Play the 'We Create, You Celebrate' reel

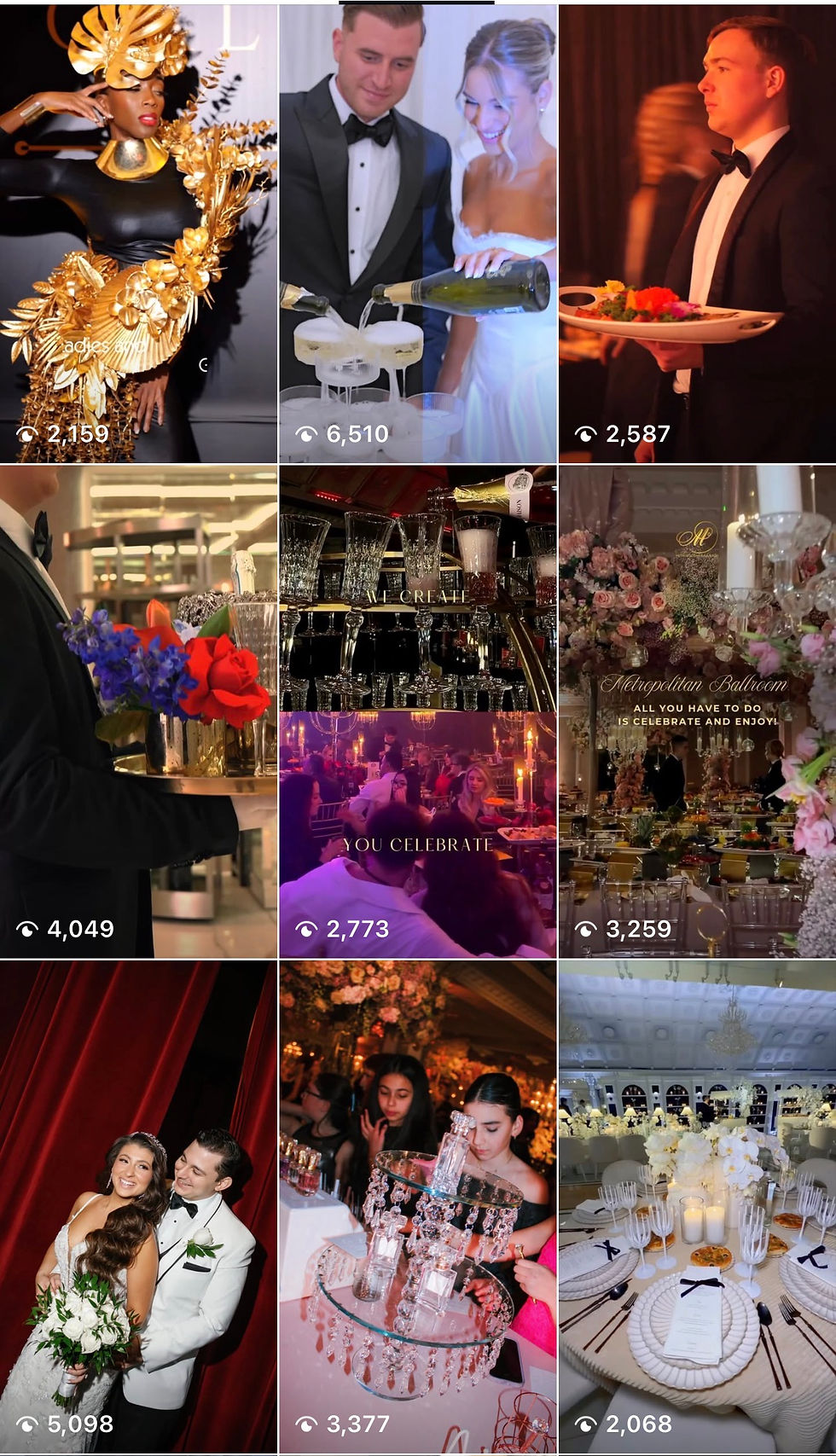(418, 711)
